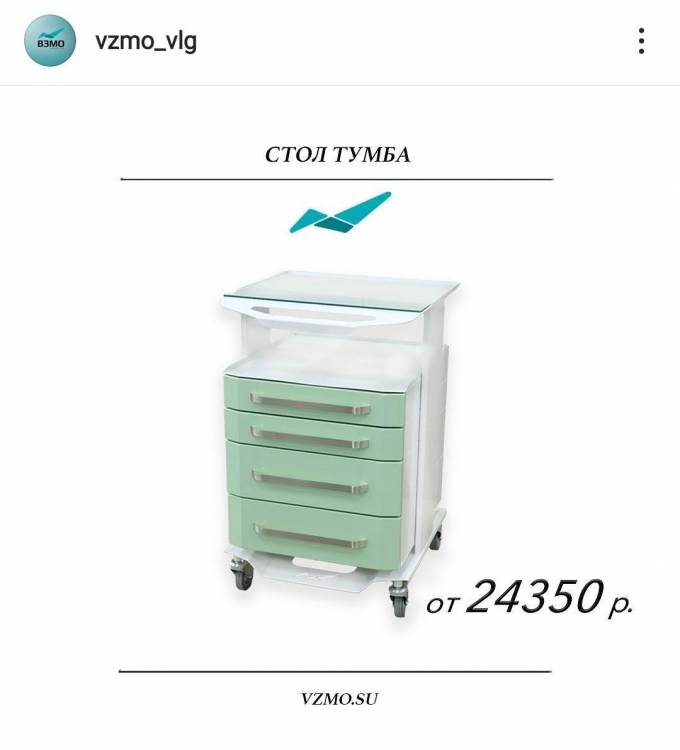Tap the vzmo_vlg username
The image size is (680, 750).
[x=145, y=42]
